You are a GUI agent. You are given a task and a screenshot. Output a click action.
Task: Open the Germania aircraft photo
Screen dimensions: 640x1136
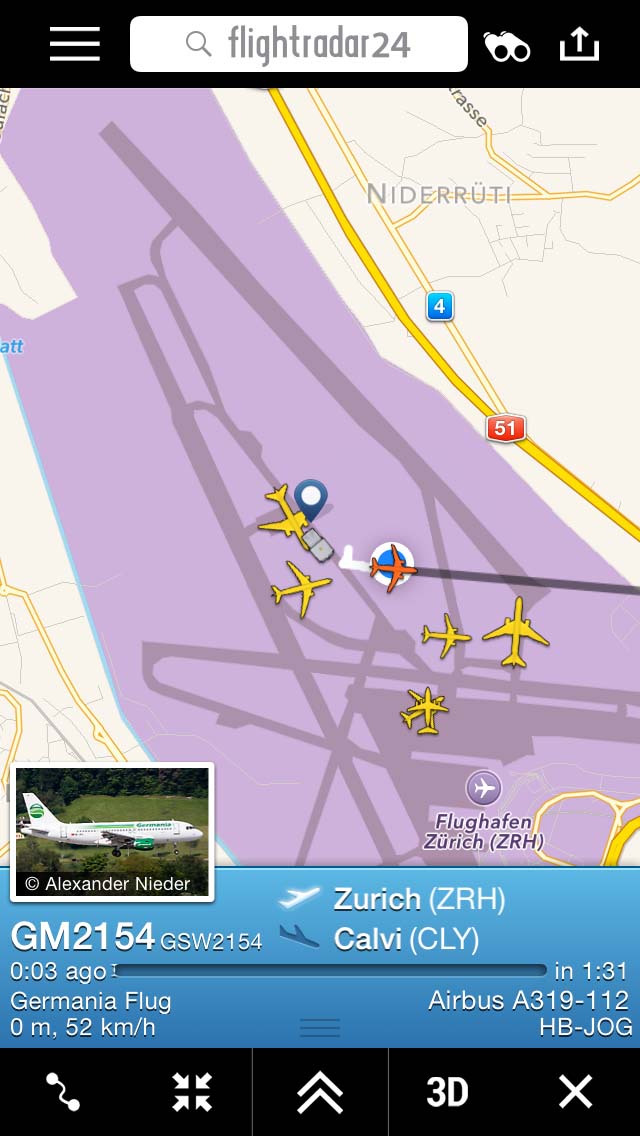(x=112, y=832)
